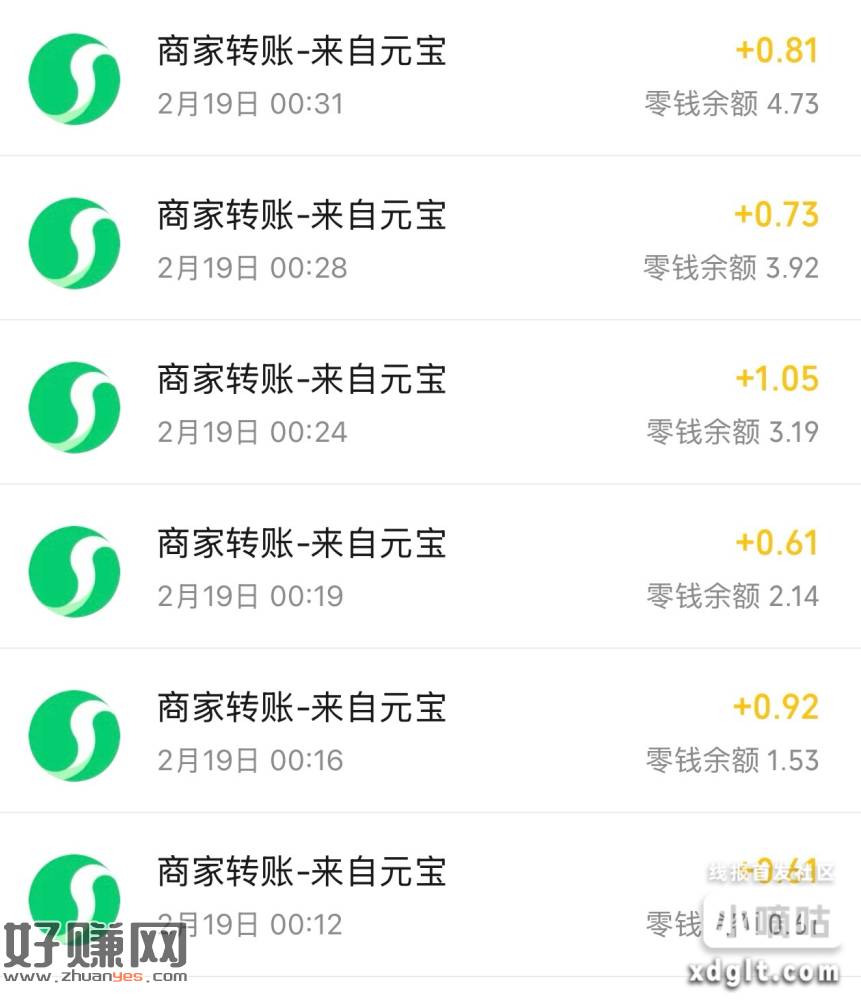Tap the +0.92 credited amount
This screenshot has width=861, height=1000.
[777, 707]
